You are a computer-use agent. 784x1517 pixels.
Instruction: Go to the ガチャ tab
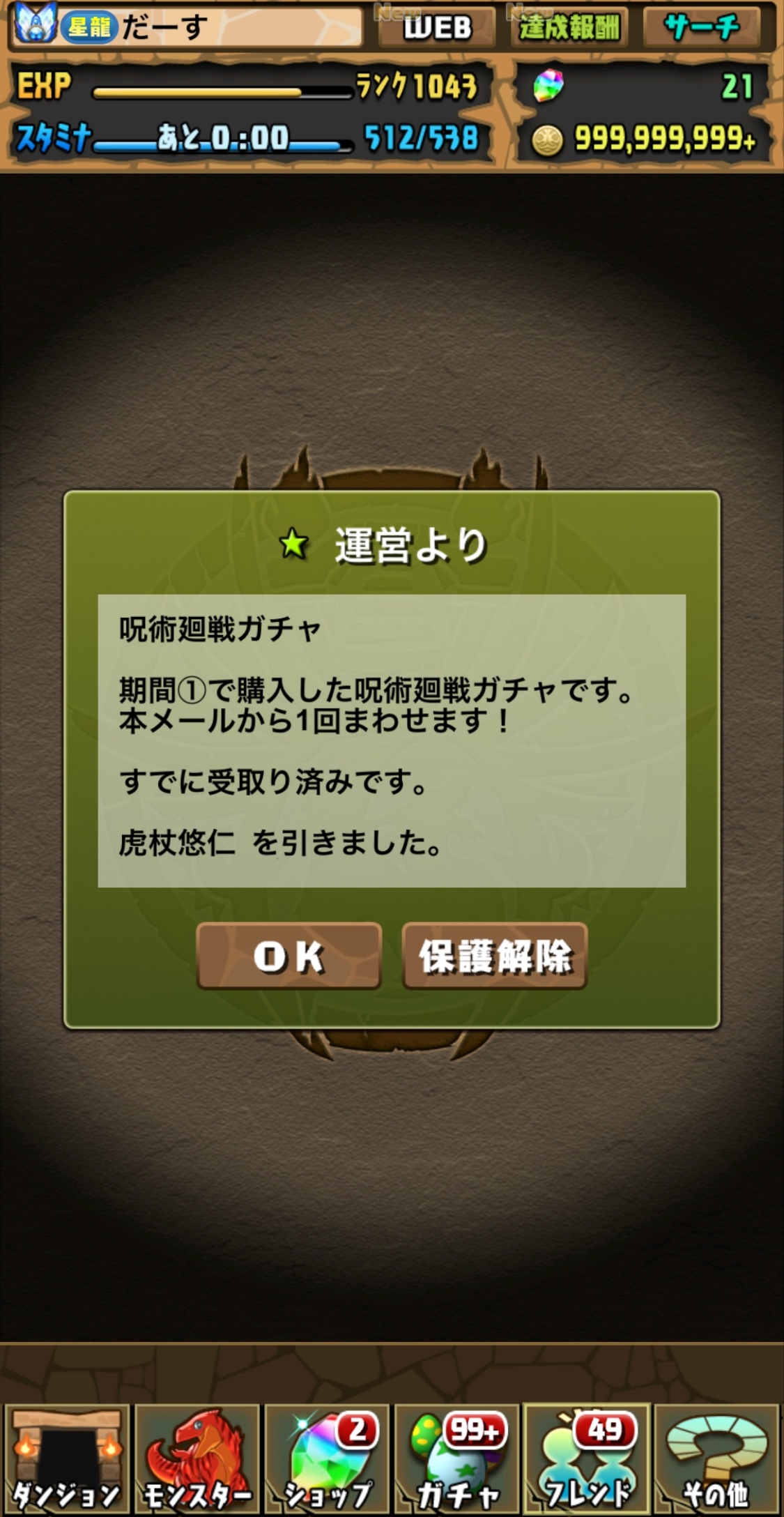click(457, 1458)
